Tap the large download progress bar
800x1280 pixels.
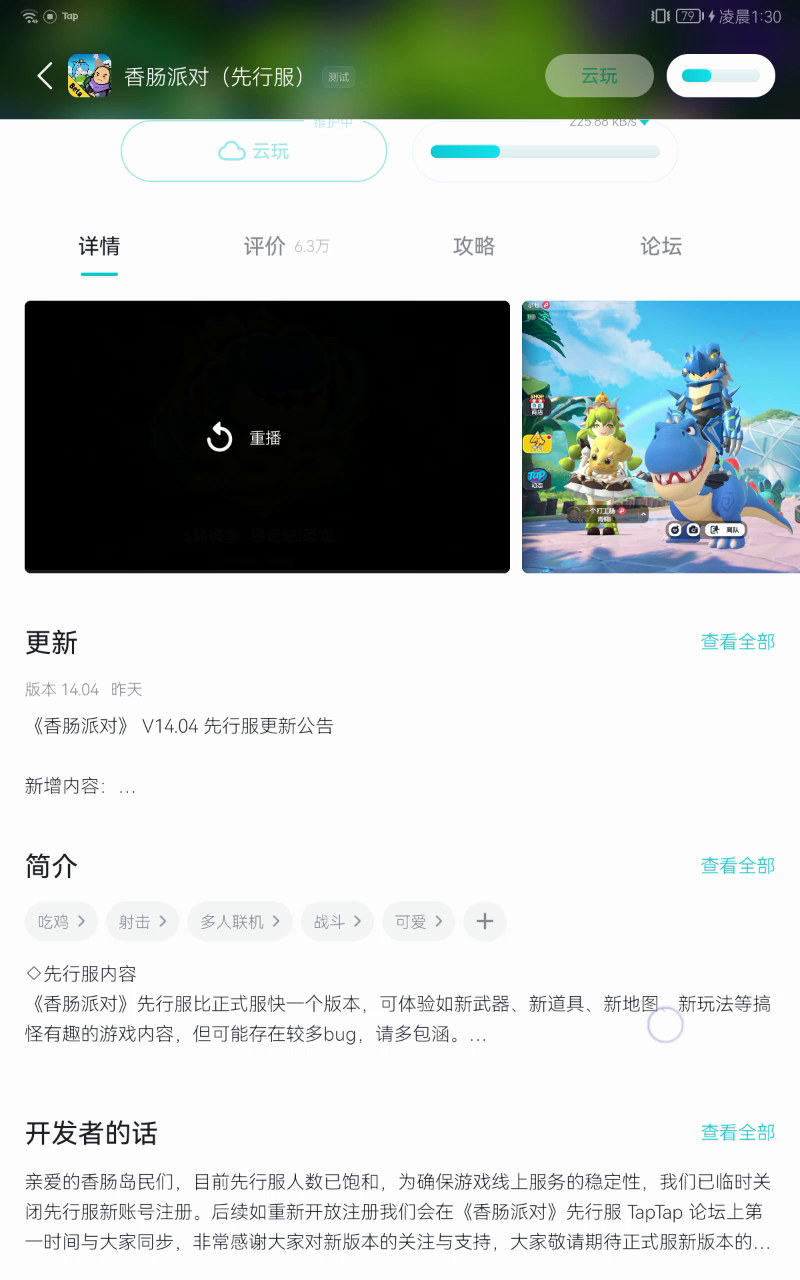tap(545, 152)
